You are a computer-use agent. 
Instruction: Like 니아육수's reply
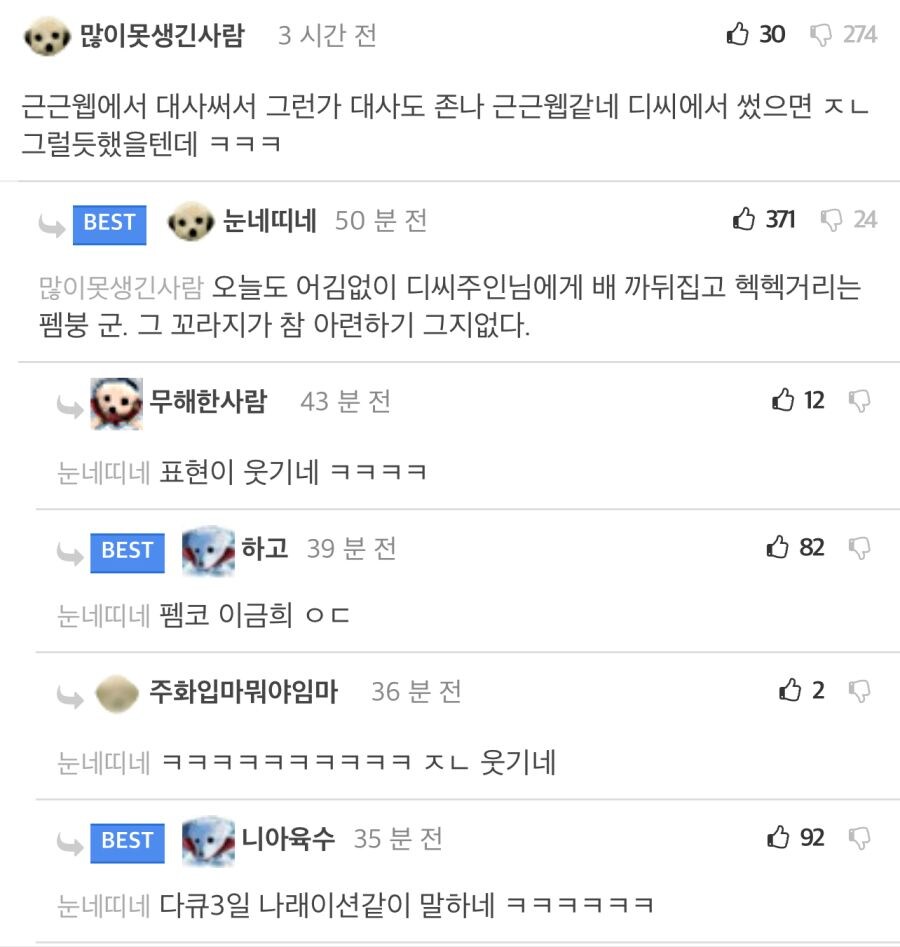pos(778,837)
